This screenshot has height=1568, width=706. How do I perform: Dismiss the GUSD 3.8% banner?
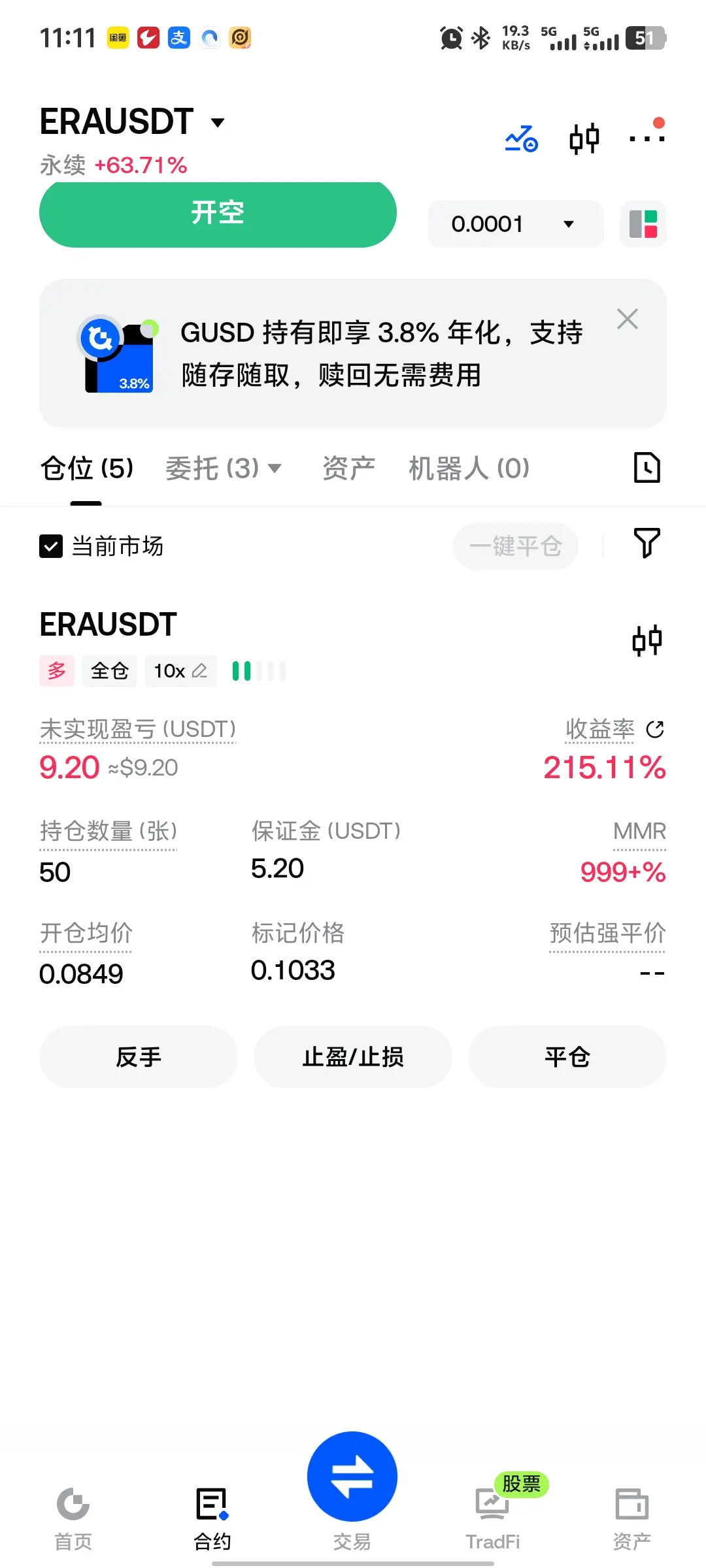(628, 319)
